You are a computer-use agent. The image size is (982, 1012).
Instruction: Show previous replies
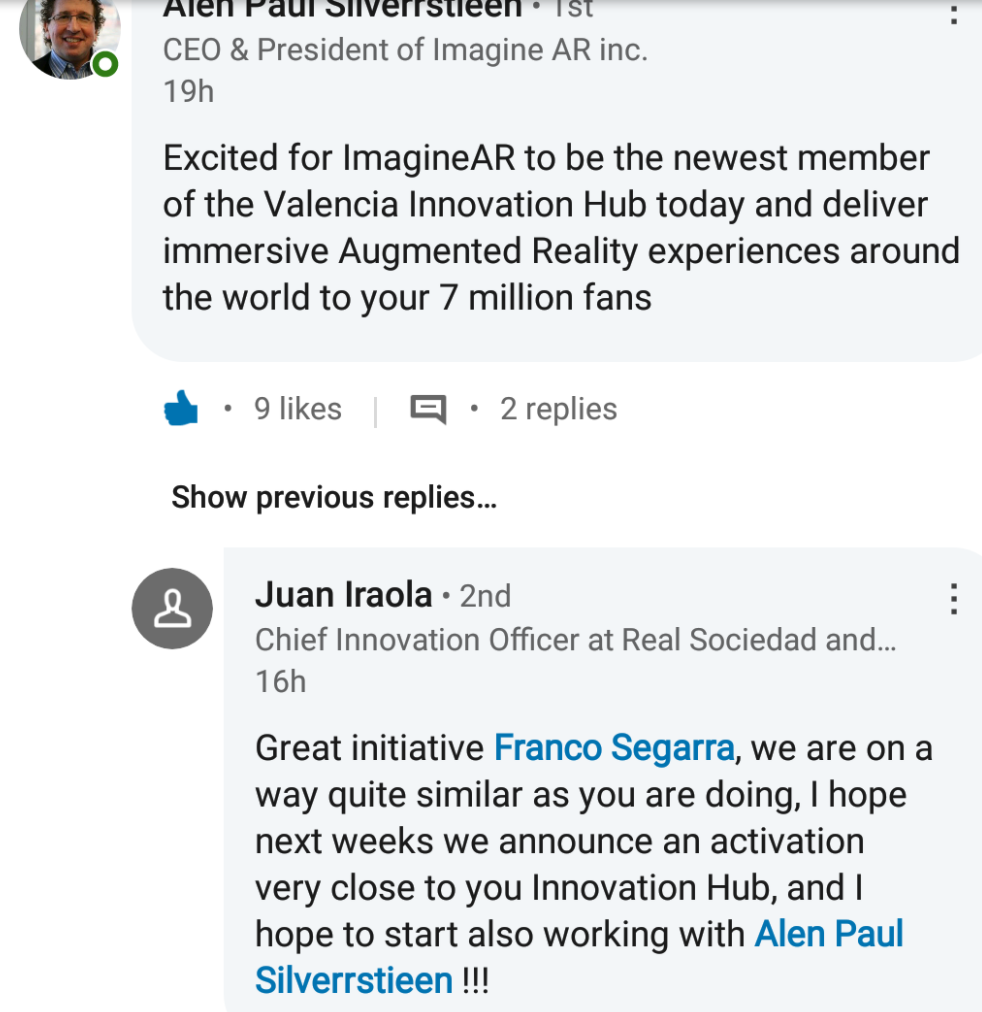click(334, 497)
